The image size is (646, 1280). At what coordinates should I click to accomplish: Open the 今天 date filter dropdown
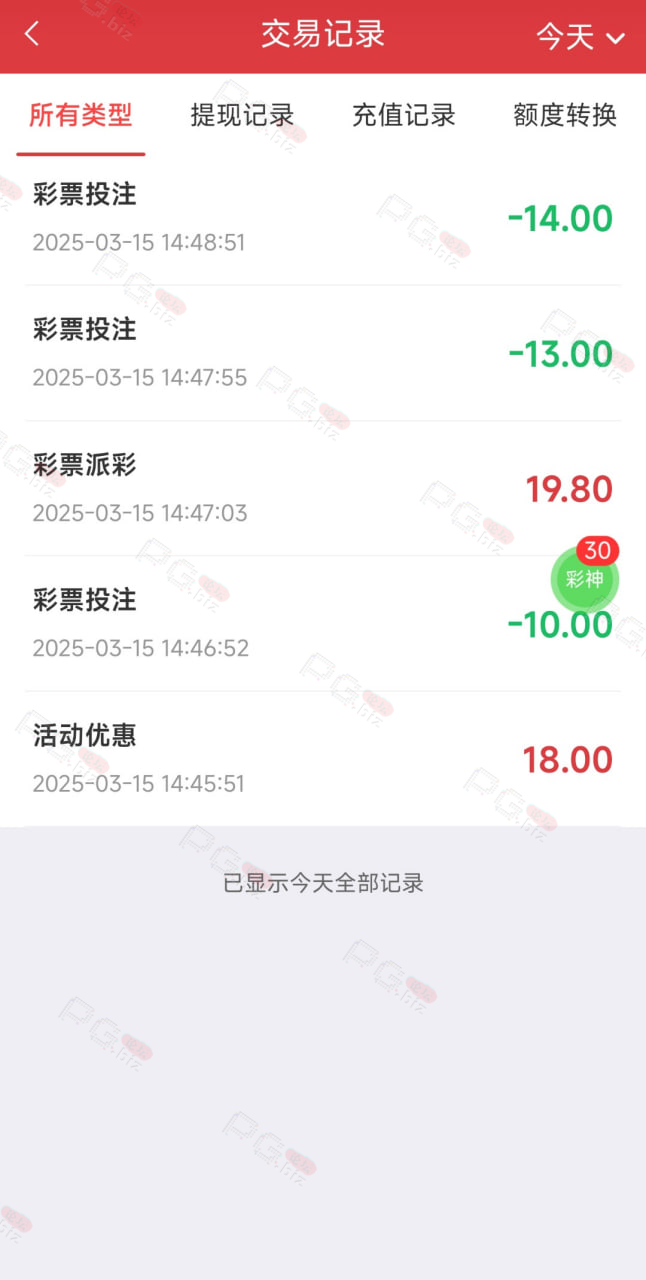(580, 37)
